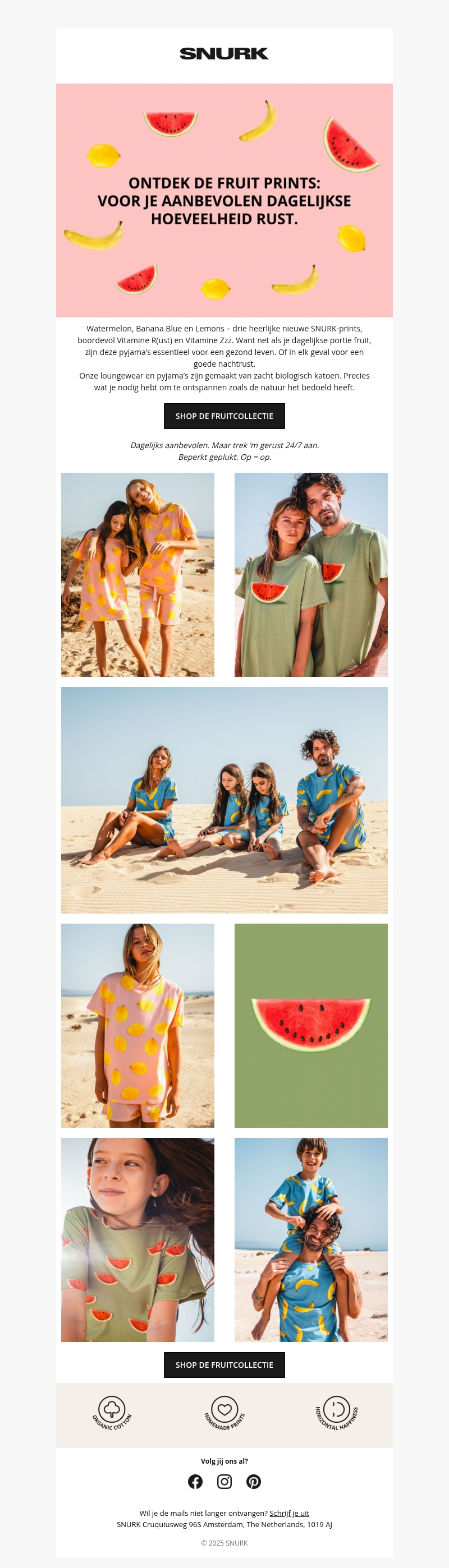The height and width of the screenshot is (1568, 449).
Task: Tap Shop de fruitcollectie button beneath the photo grid
Action: [x=224, y=1364]
